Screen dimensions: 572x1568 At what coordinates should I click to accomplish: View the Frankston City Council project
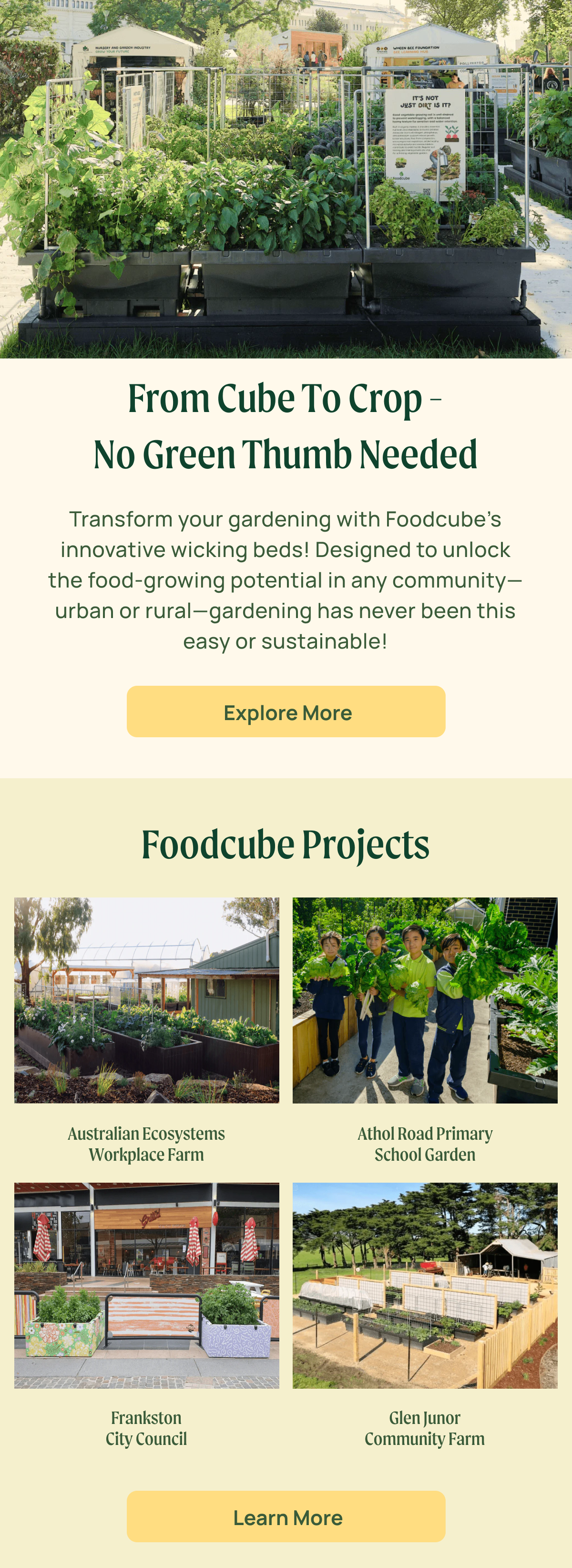click(x=147, y=1285)
